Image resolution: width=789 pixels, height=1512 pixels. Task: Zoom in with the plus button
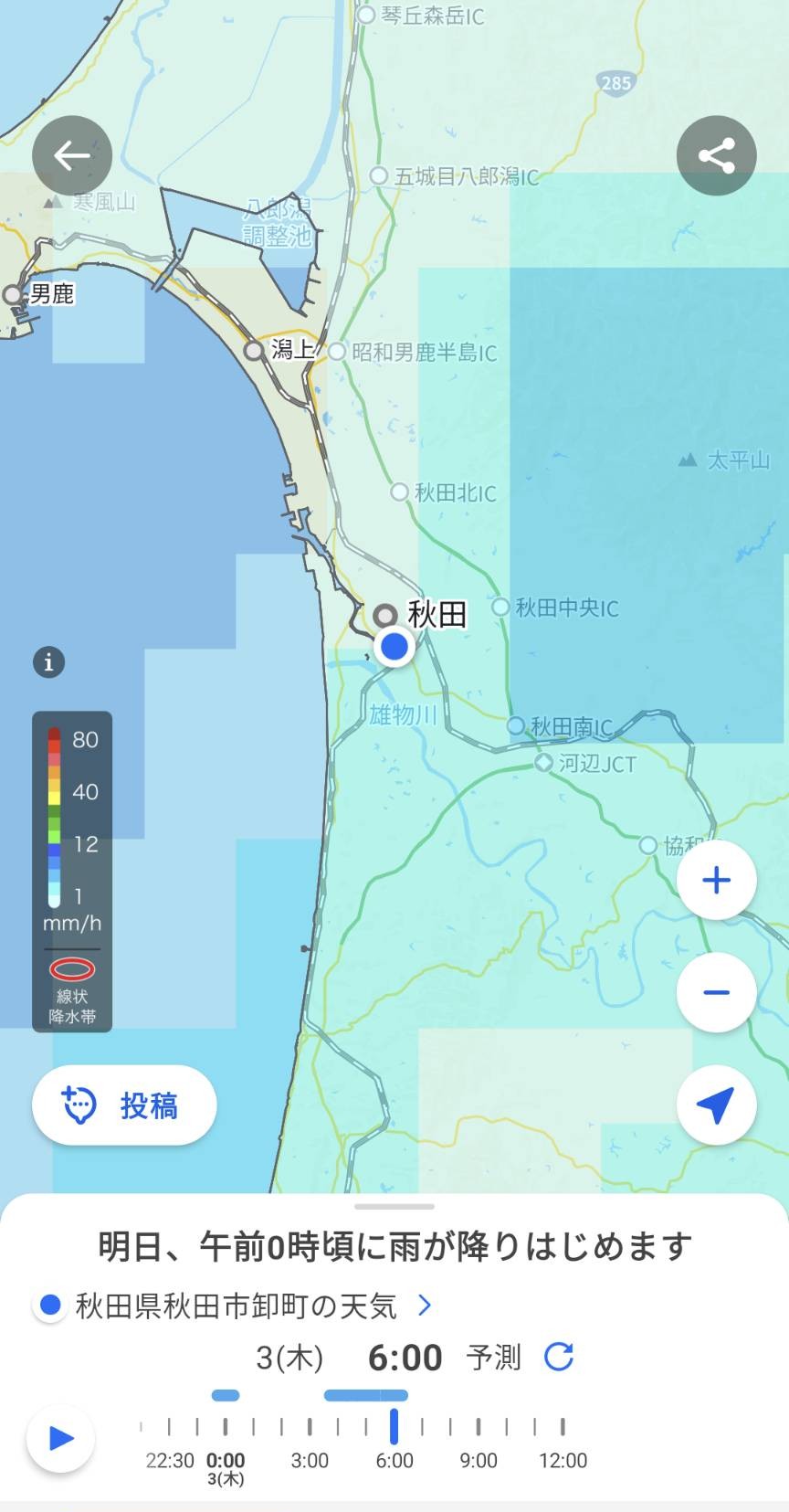[x=717, y=881]
